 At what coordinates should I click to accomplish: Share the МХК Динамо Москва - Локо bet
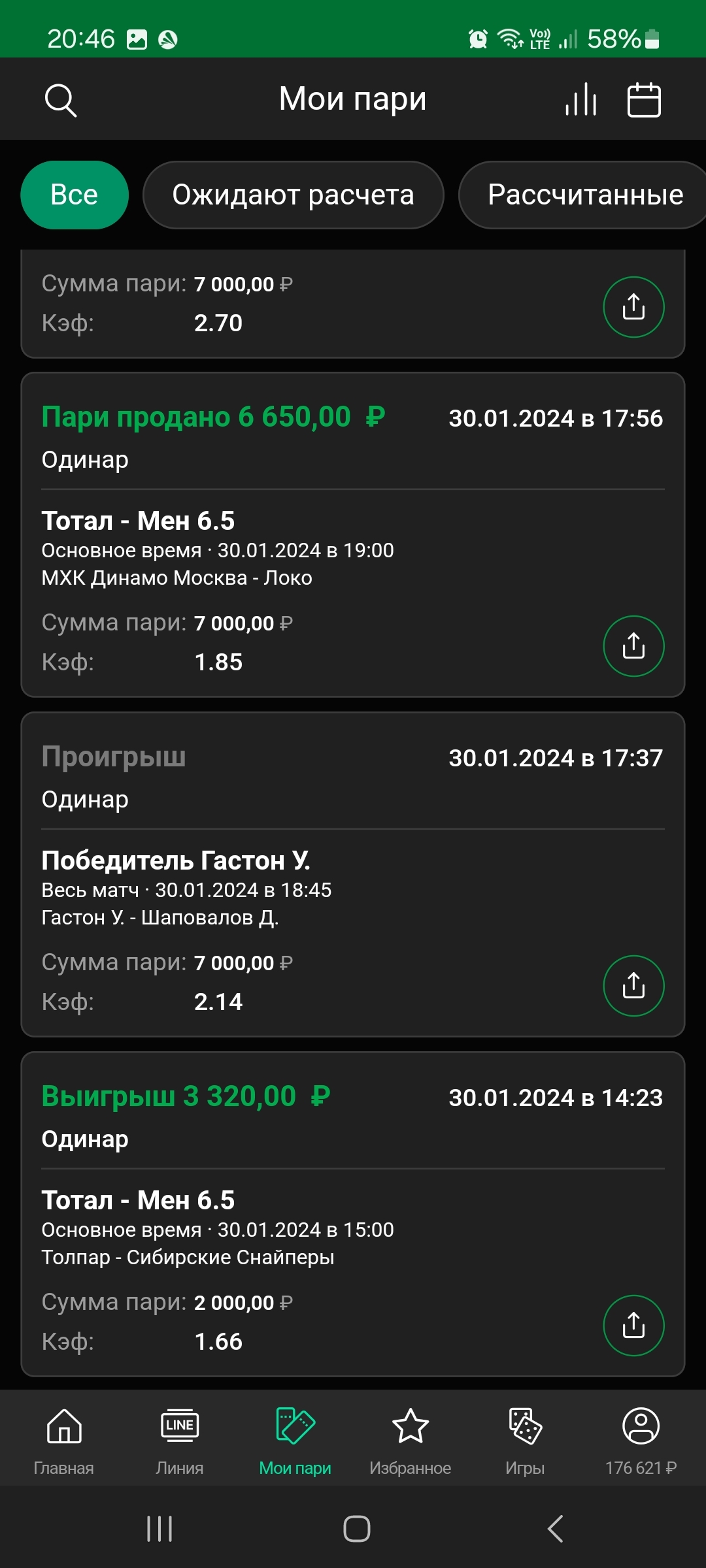[x=633, y=646]
